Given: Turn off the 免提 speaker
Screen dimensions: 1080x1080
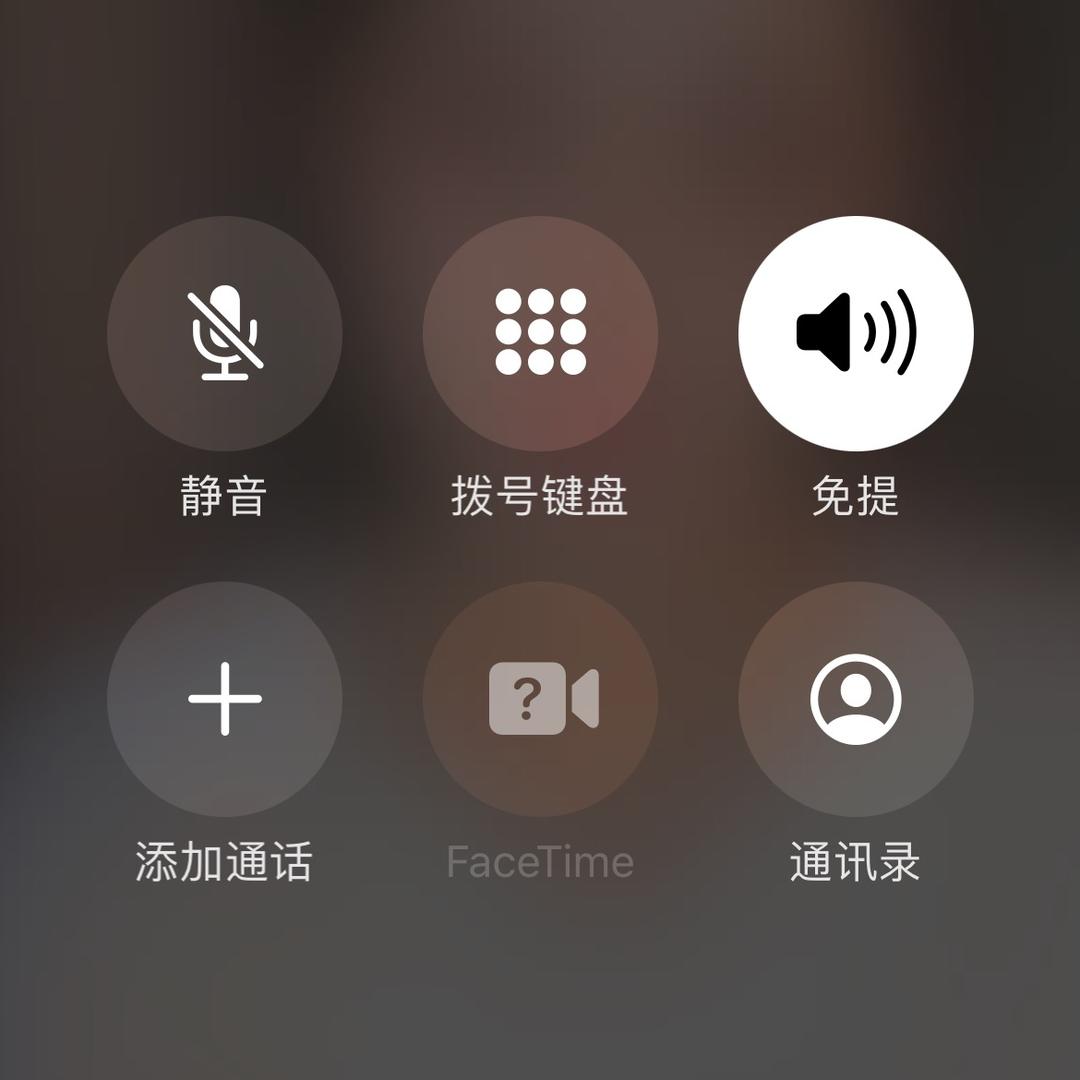Looking at the screenshot, I should pyautogui.click(x=855, y=333).
